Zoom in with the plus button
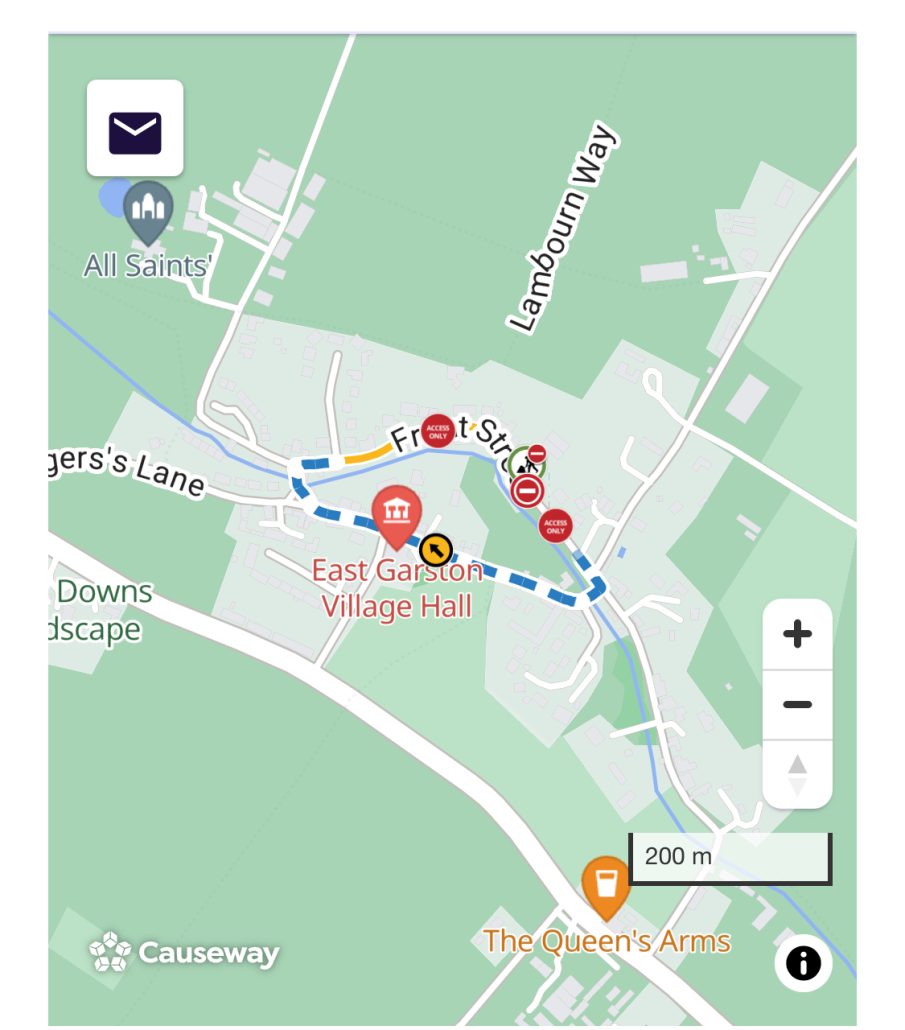The height and width of the screenshot is (1030, 905). [x=797, y=634]
